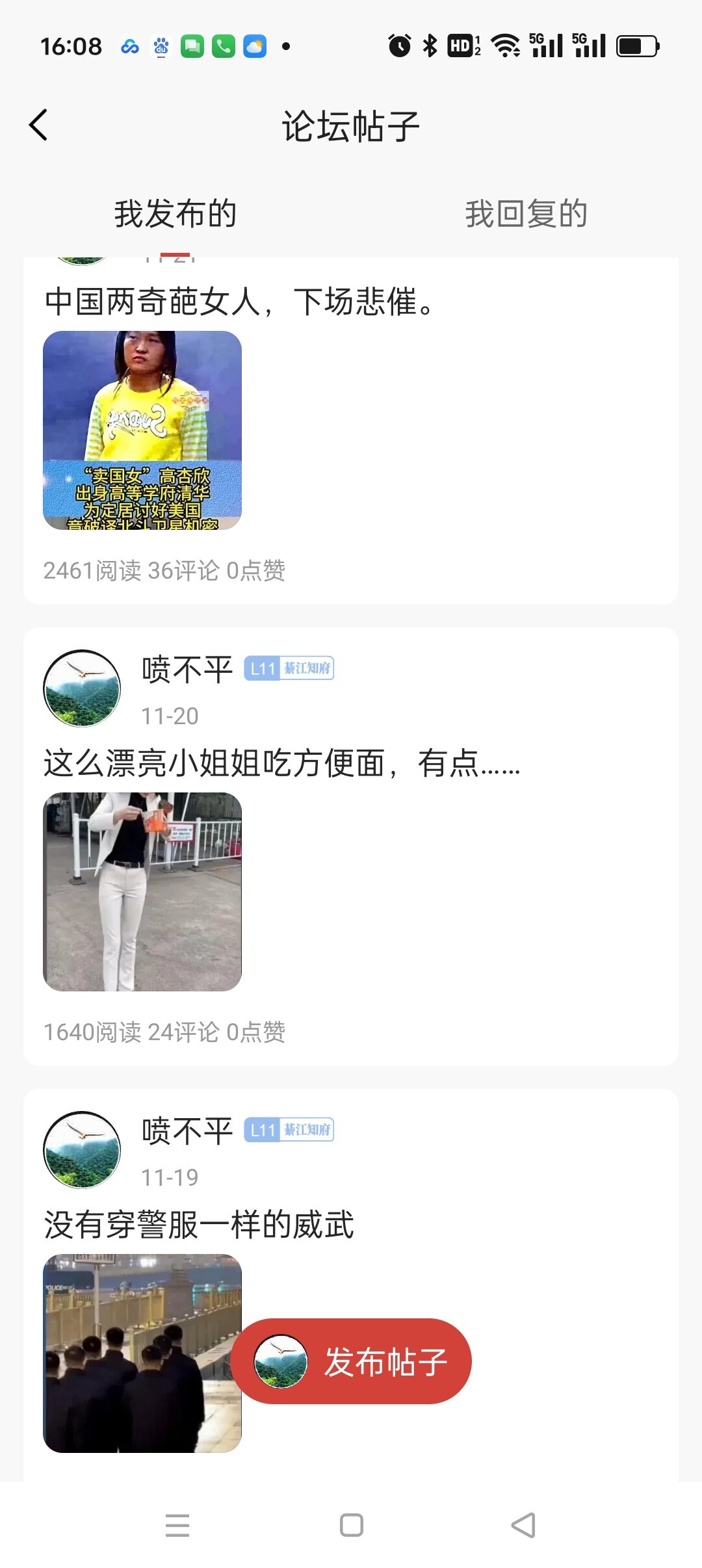Image resolution: width=702 pixels, height=1568 pixels.
Task: Open the image in the 方便面 post
Action: 142,892
